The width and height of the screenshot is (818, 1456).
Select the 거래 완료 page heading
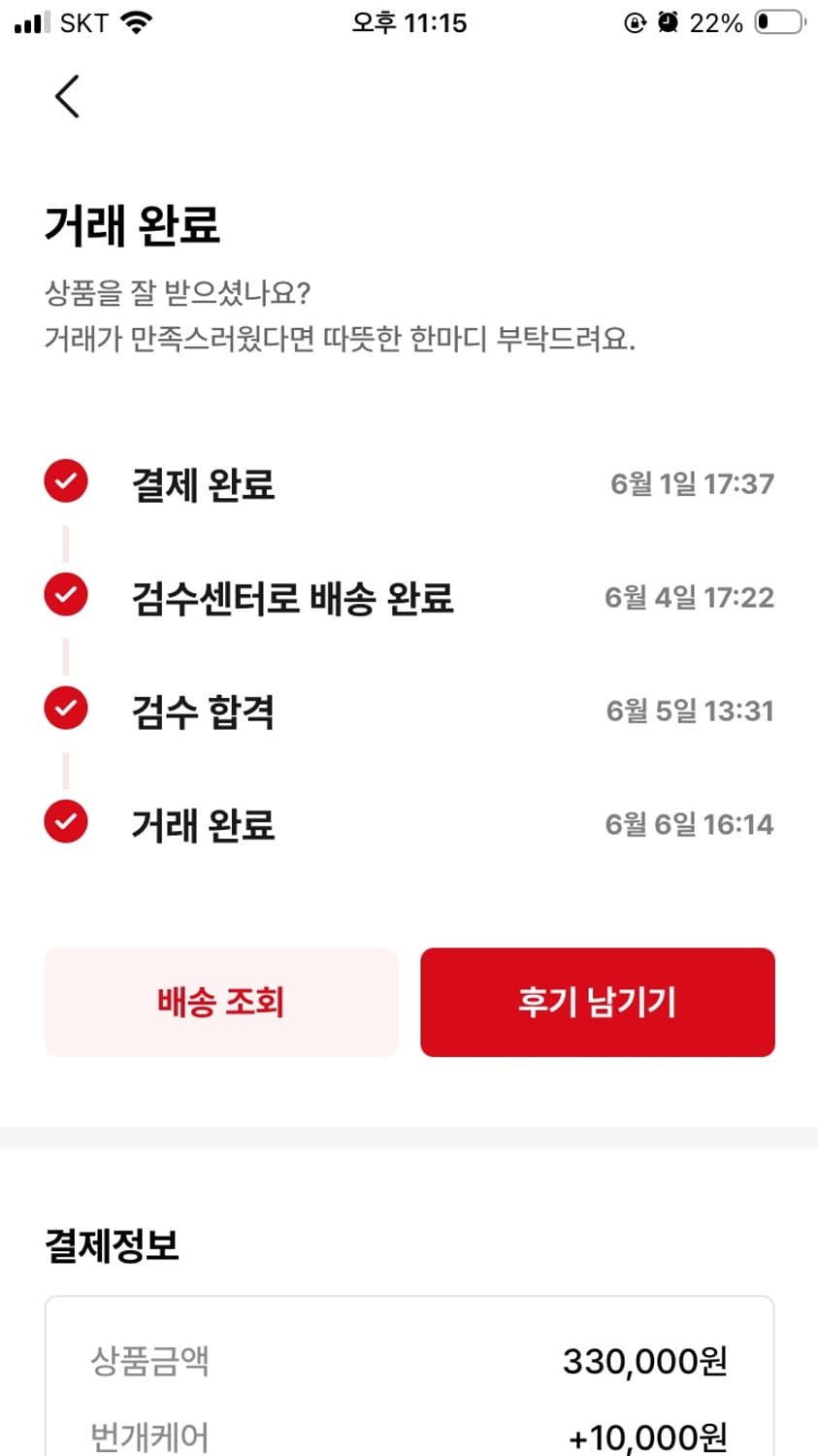[x=133, y=225]
